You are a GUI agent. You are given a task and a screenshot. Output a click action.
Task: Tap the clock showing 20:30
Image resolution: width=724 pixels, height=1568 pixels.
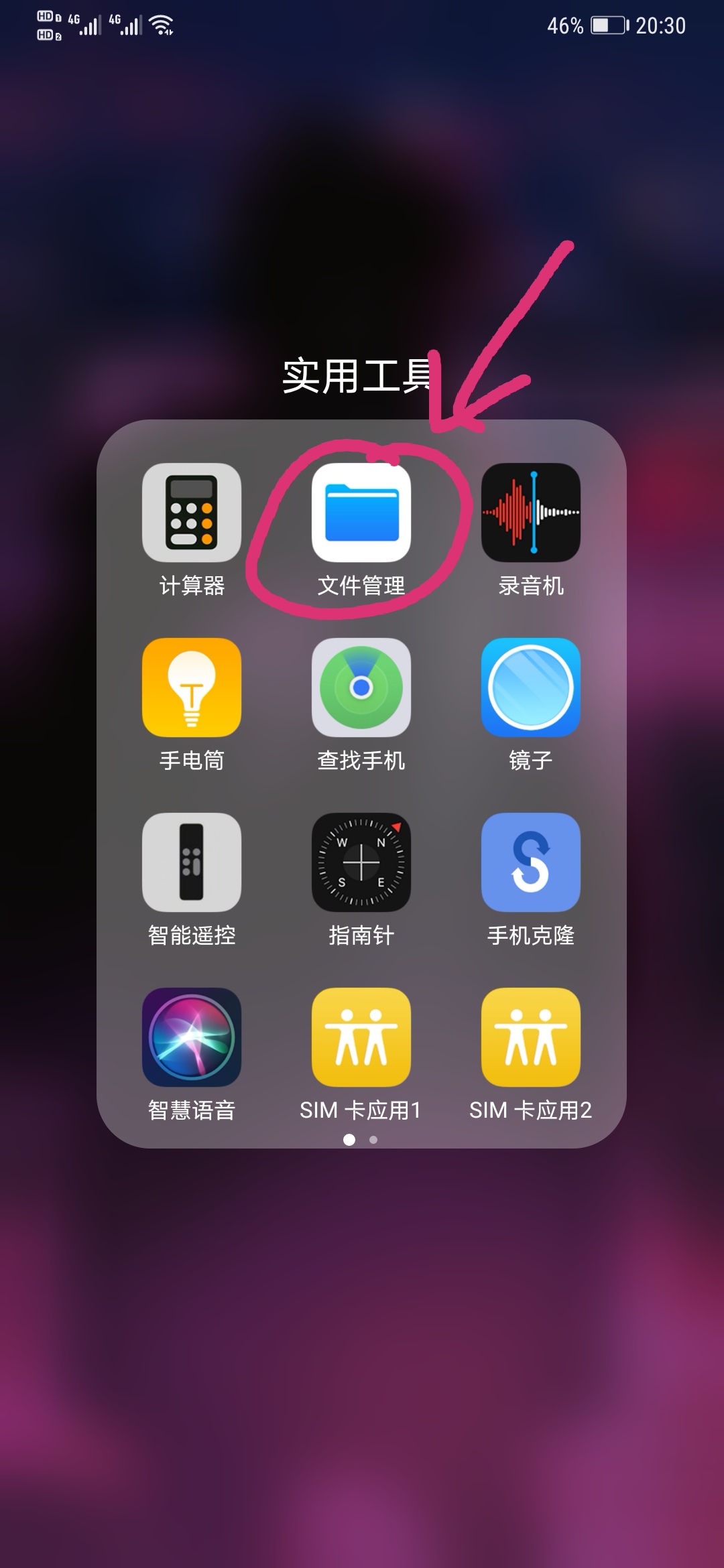point(662,25)
